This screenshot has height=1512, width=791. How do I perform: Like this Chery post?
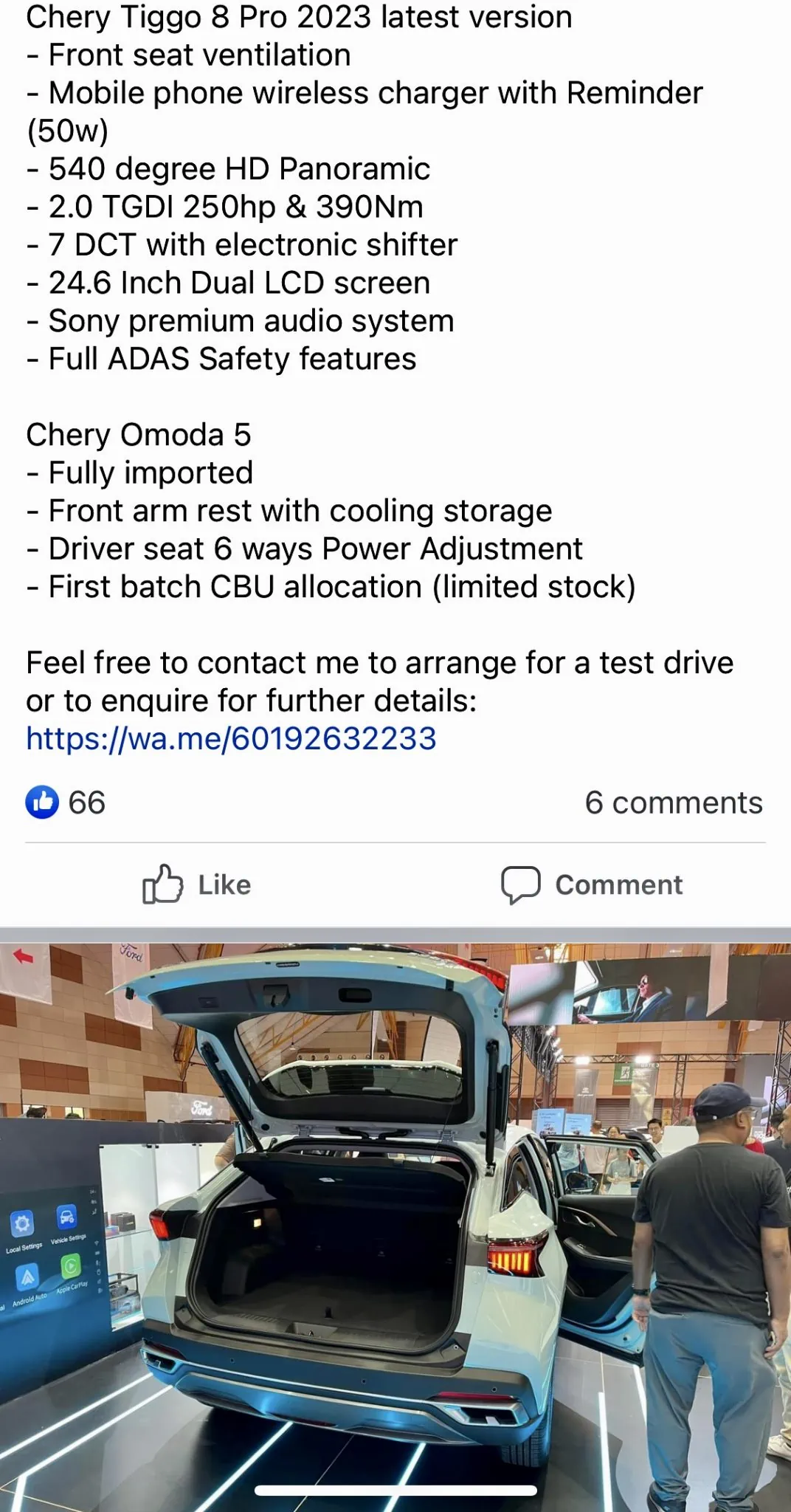click(197, 884)
